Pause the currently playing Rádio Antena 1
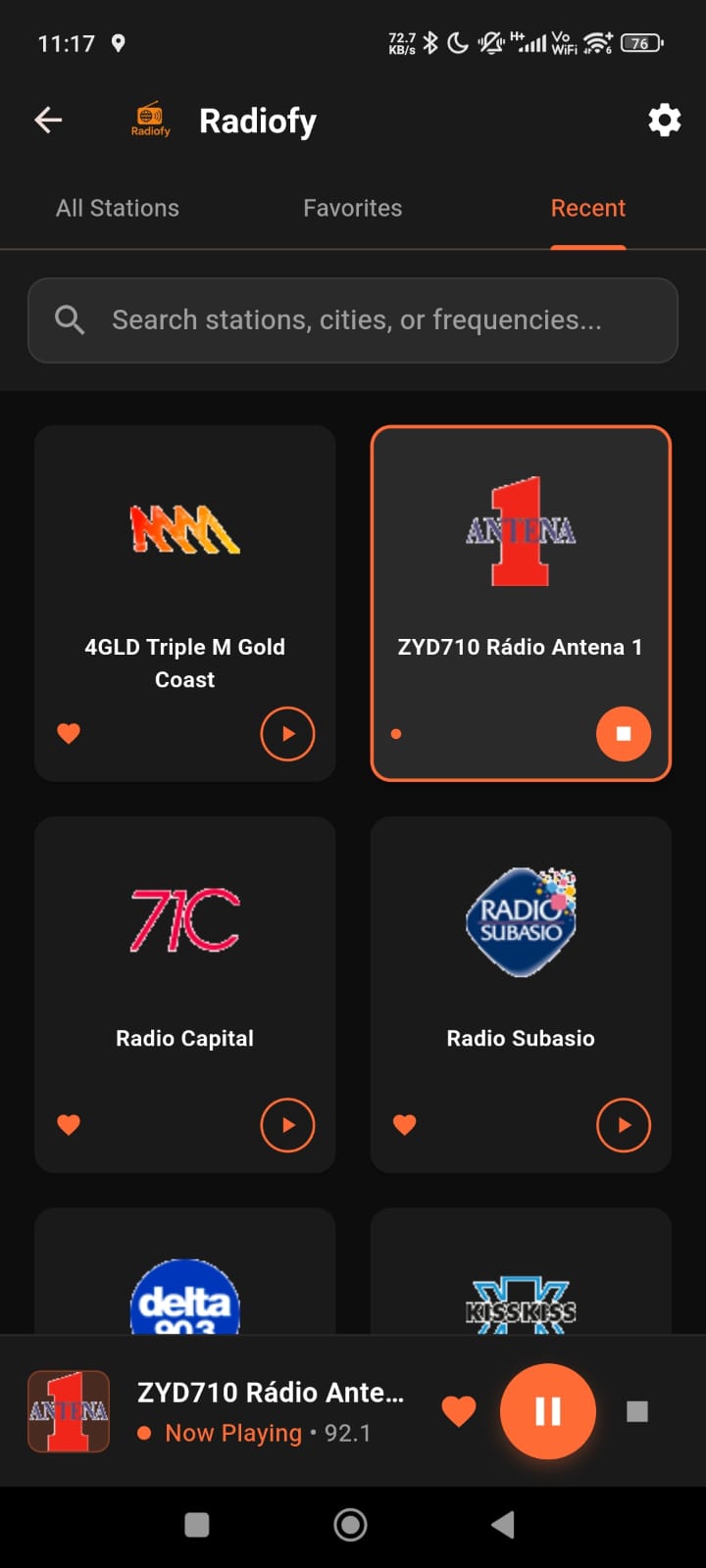This screenshot has width=706, height=1568. click(547, 1411)
